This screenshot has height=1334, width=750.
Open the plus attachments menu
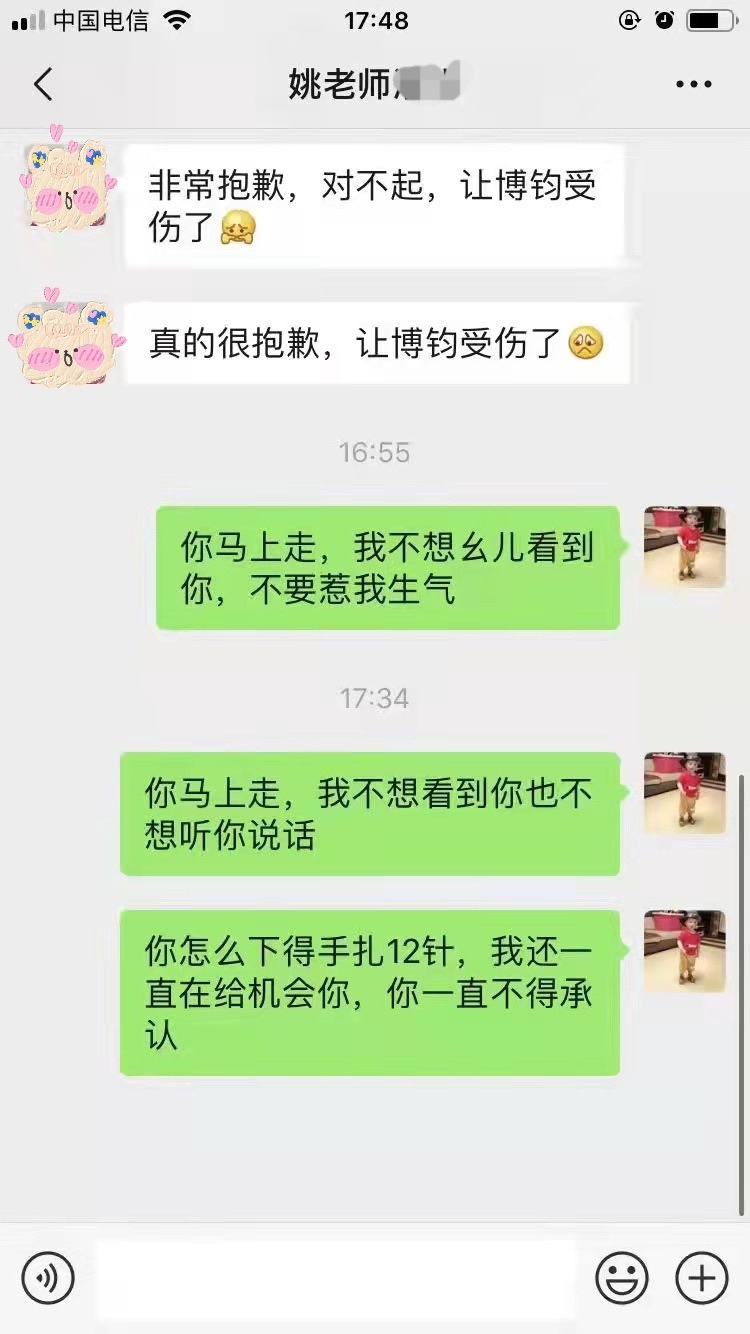click(x=702, y=1277)
